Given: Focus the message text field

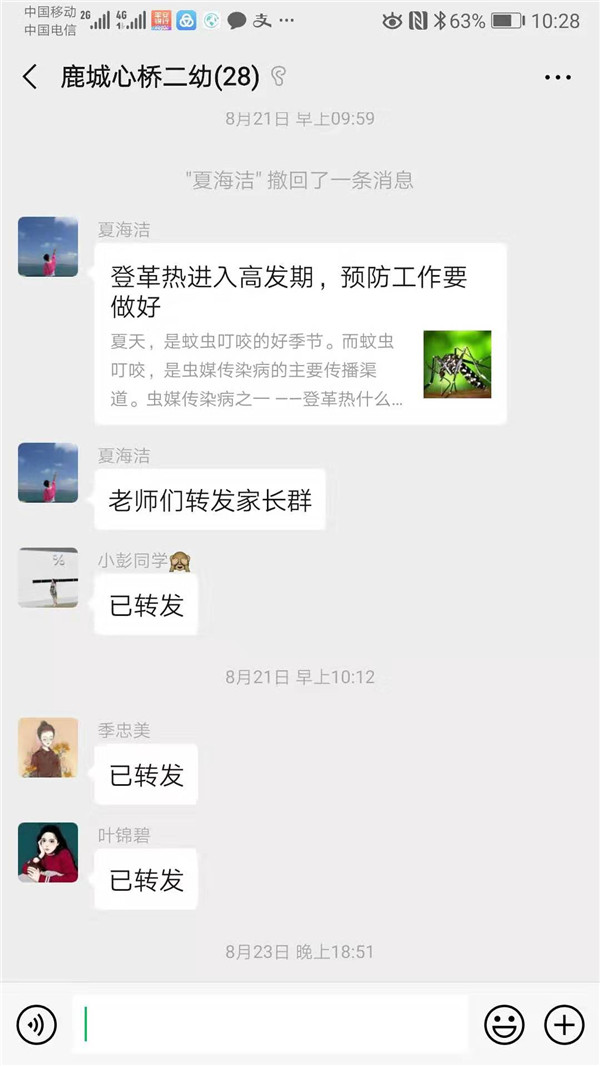Looking at the screenshot, I should coord(270,1024).
